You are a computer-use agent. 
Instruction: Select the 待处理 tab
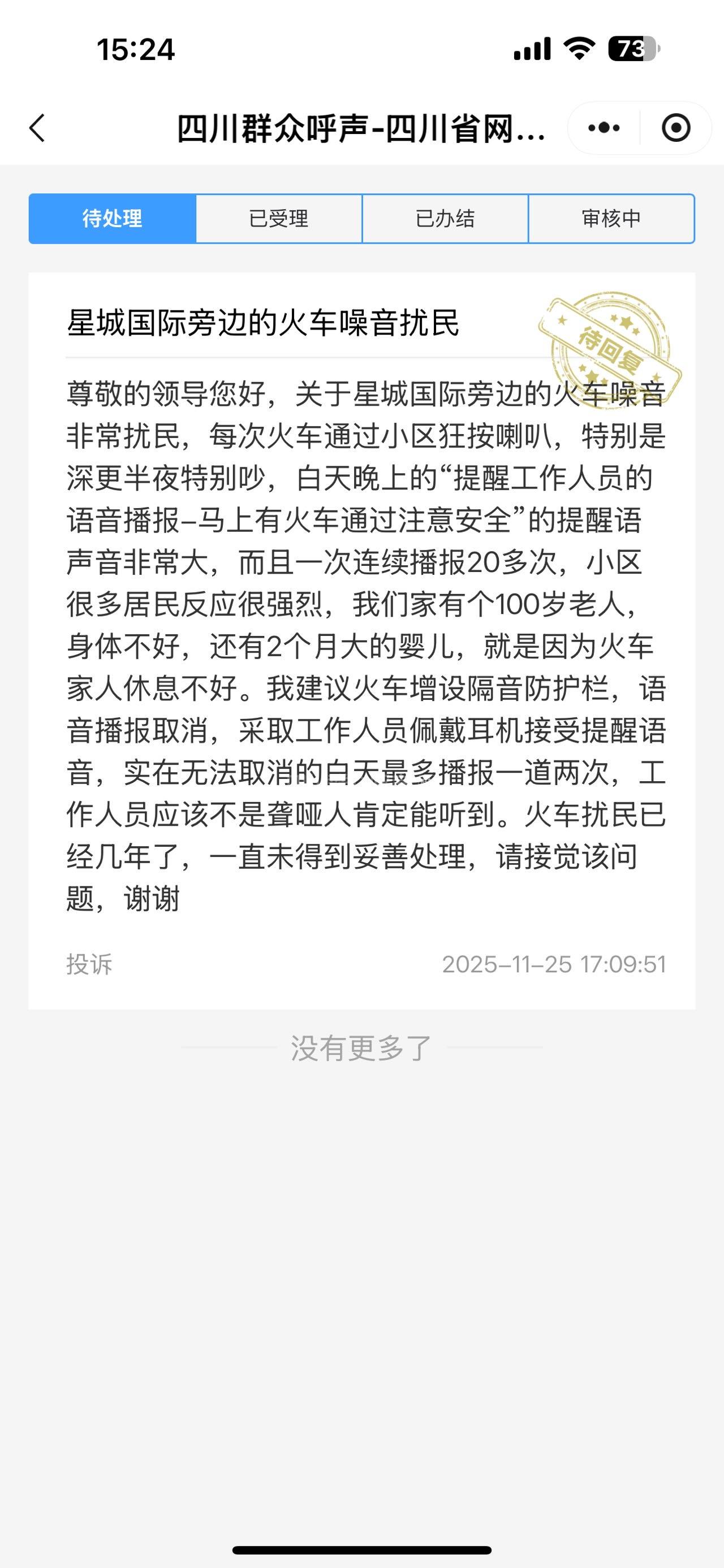[x=113, y=219]
